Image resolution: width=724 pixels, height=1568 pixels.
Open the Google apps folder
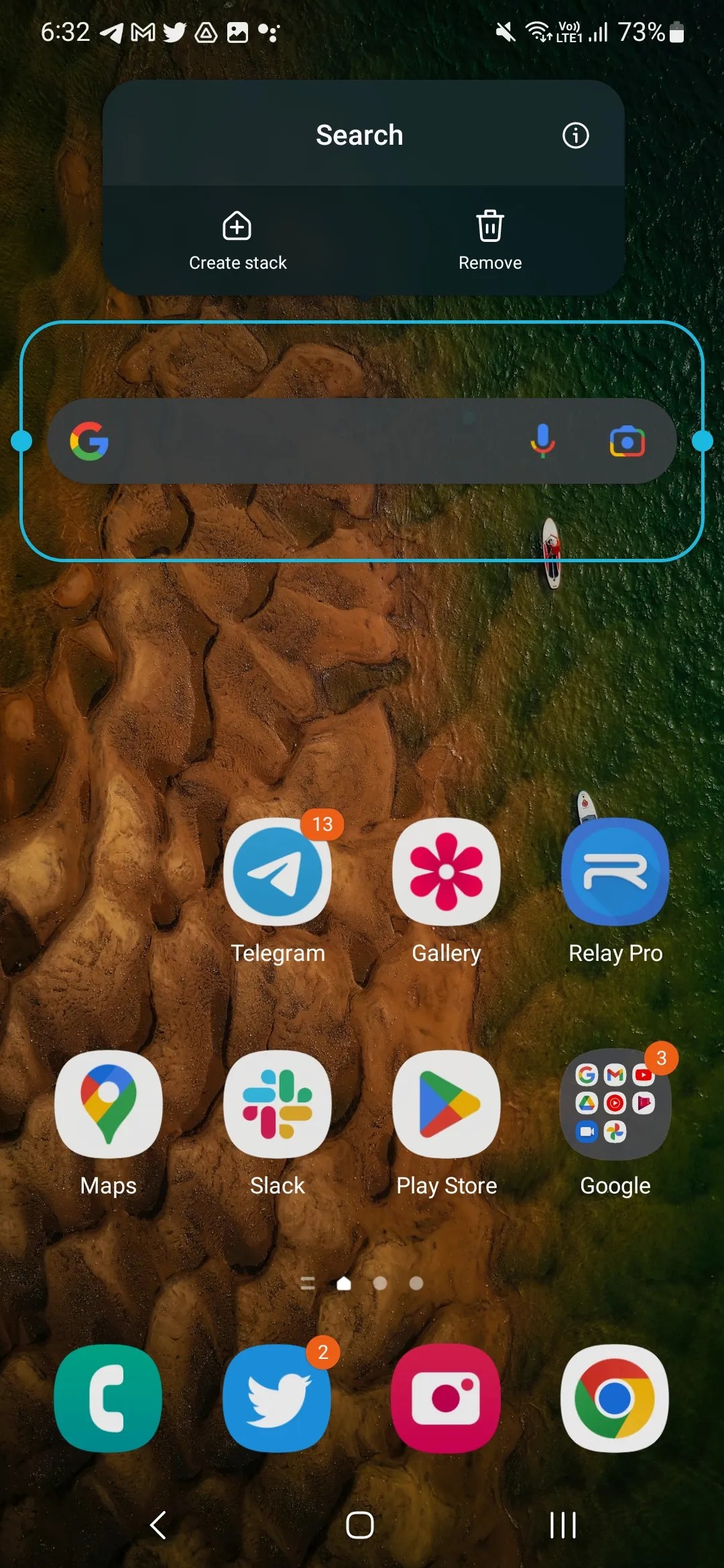pos(615,1104)
